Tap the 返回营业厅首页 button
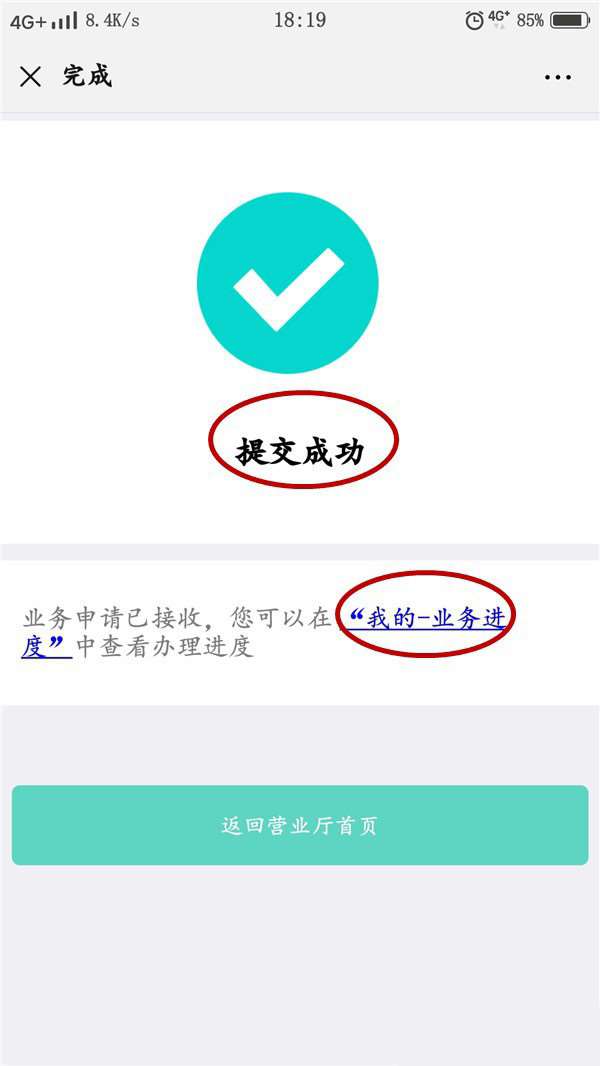This screenshot has width=600, height=1066. point(299,826)
